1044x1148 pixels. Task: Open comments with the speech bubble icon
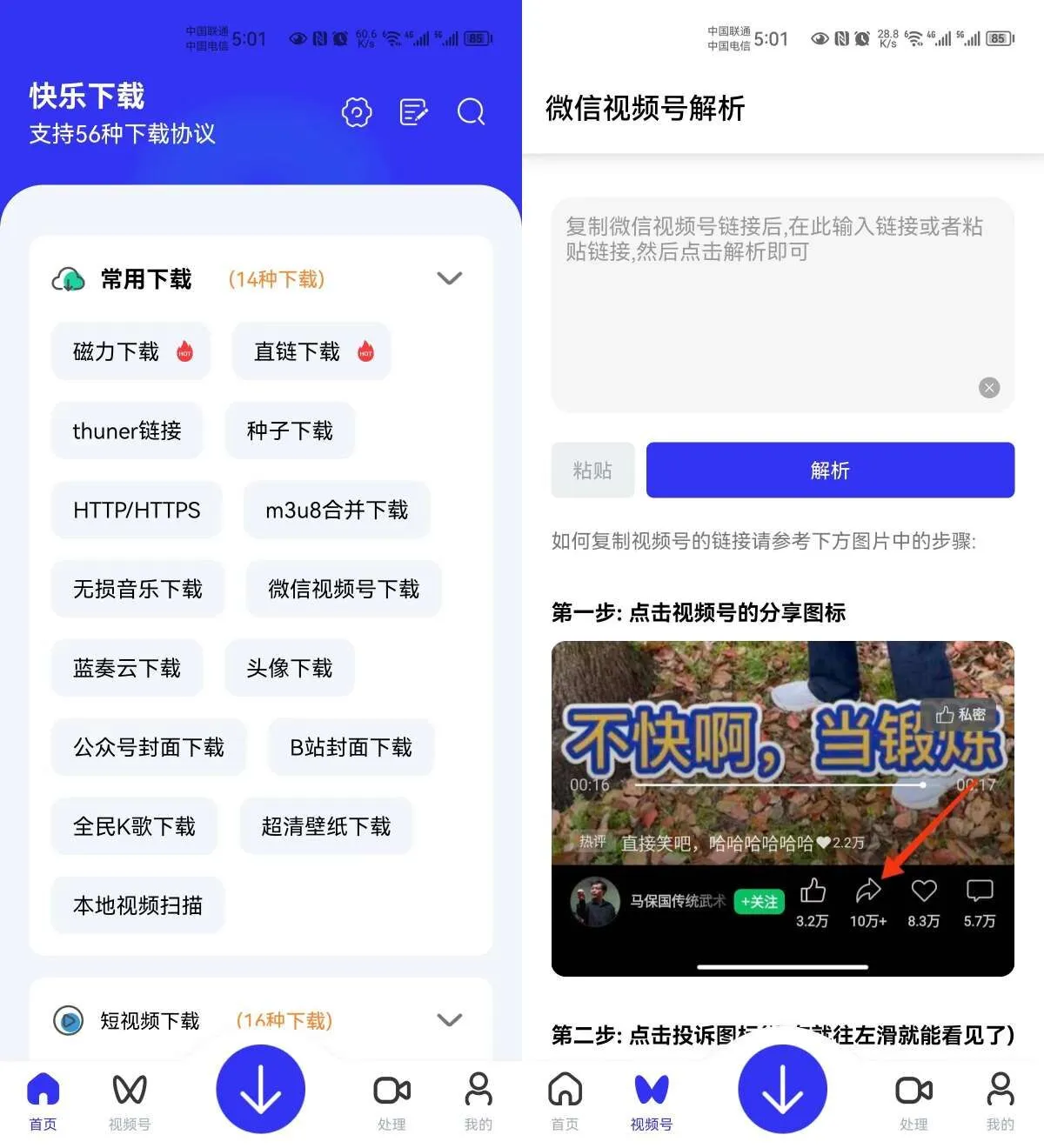(x=980, y=890)
